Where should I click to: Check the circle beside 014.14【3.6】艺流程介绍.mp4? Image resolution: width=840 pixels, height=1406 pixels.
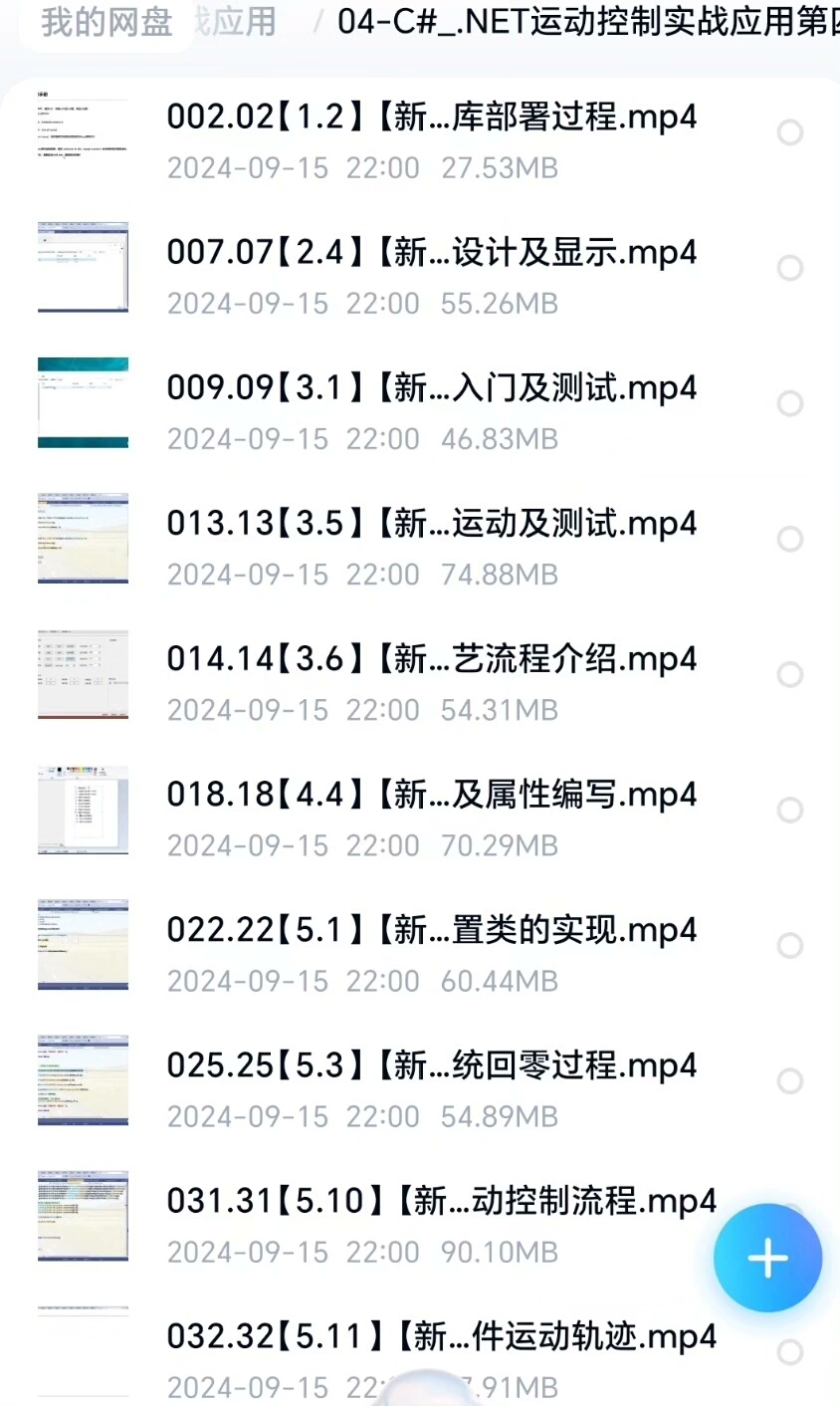coord(790,674)
